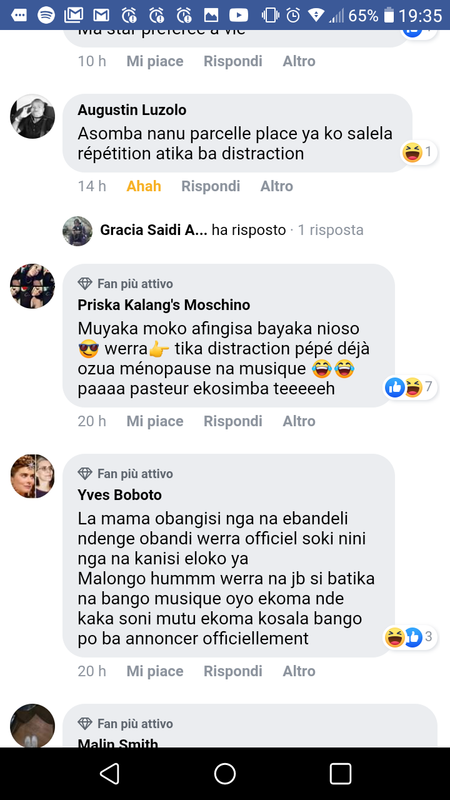Open Priska Kalang's Moschino profile name
The image size is (450, 800).
click(x=164, y=305)
